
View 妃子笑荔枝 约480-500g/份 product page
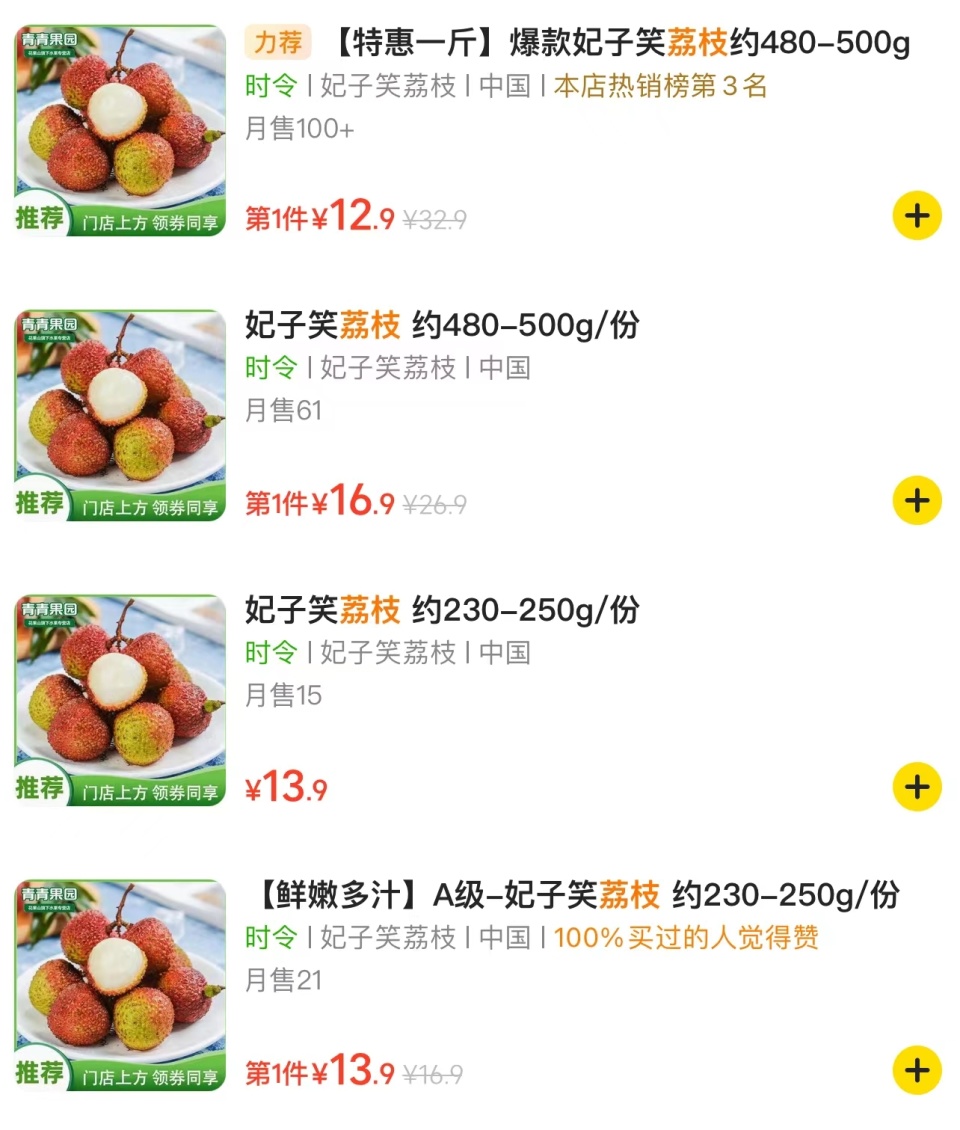pyautogui.click(x=442, y=326)
